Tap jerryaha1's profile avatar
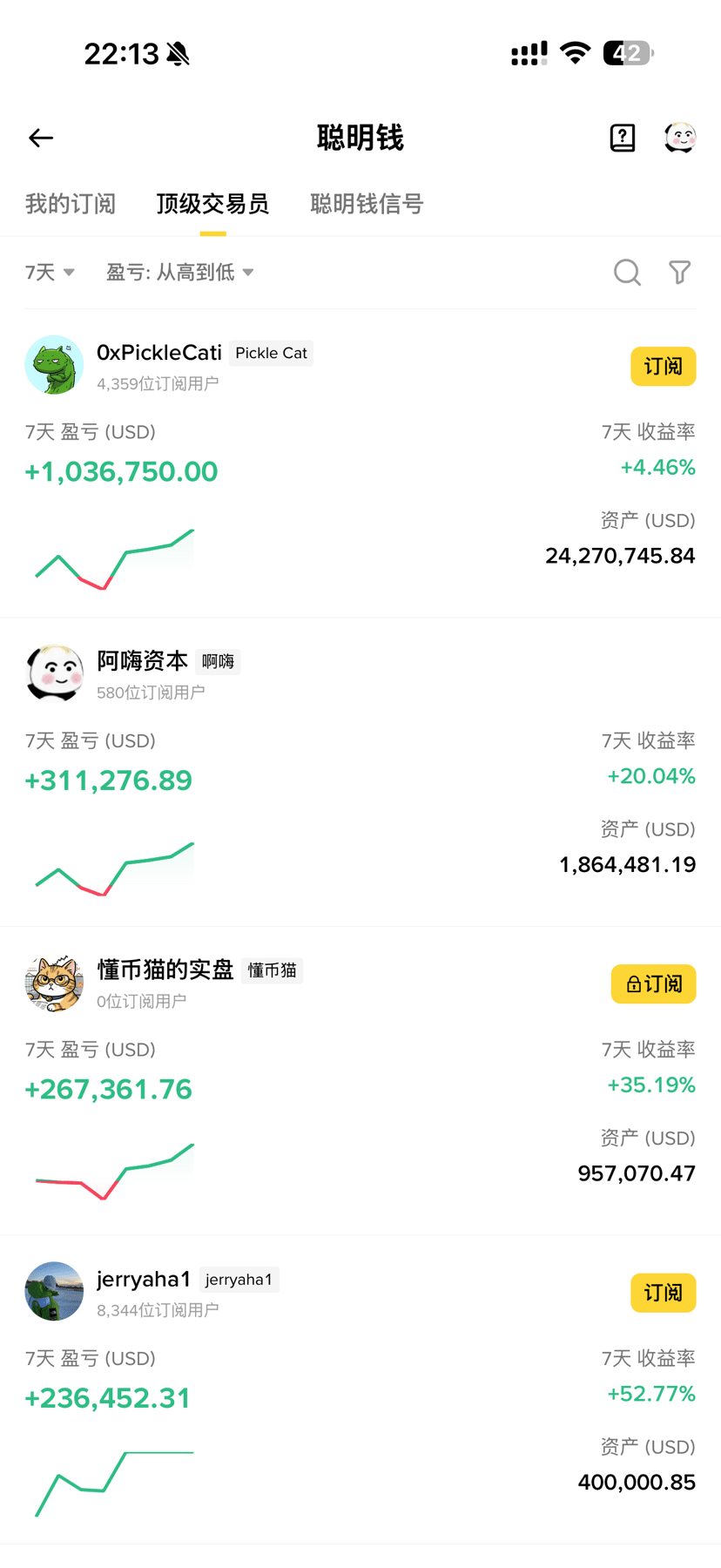Viewport: 721px width, 1568px height. pyautogui.click(x=54, y=1291)
